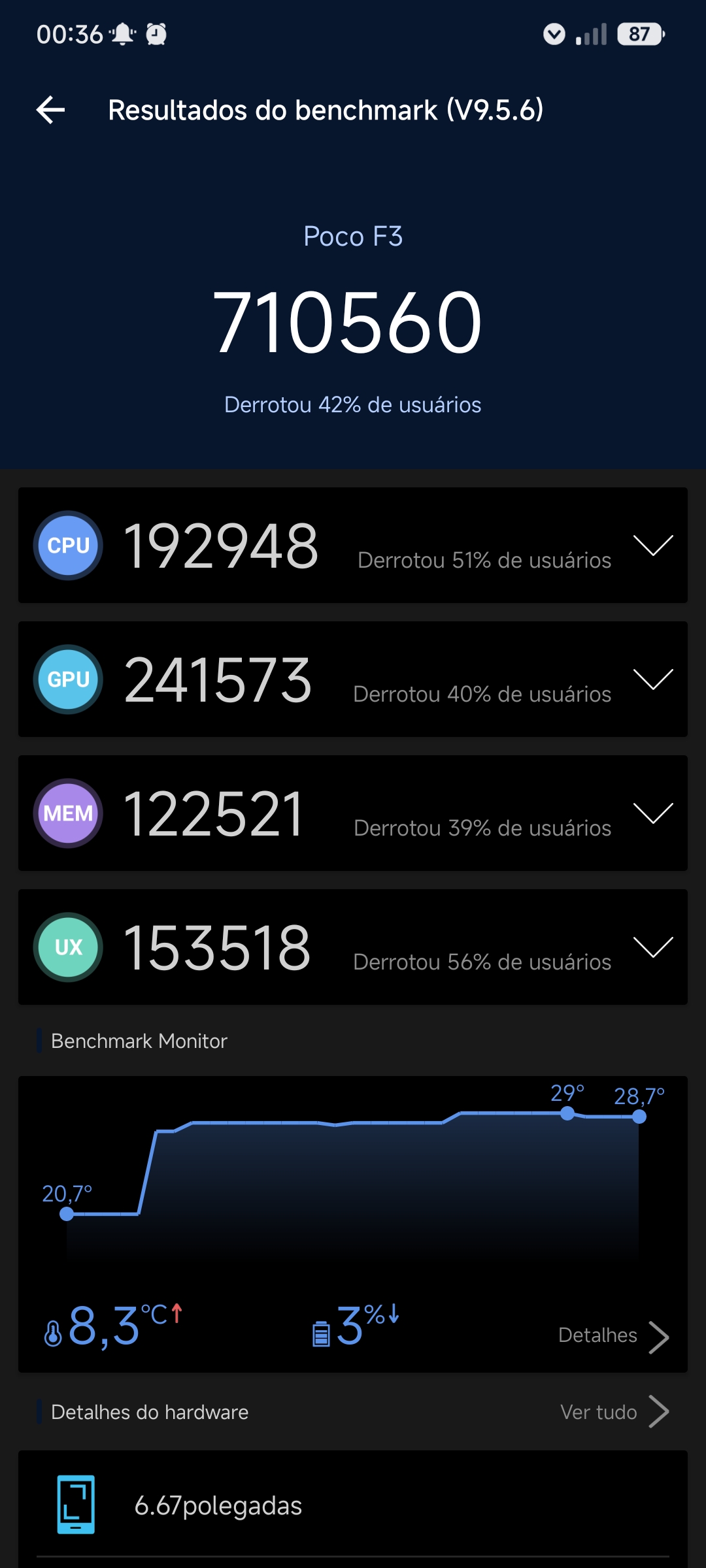The height and width of the screenshot is (1568, 706).
Task: Expand the GPU score breakdown
Action: pos(653,679)
